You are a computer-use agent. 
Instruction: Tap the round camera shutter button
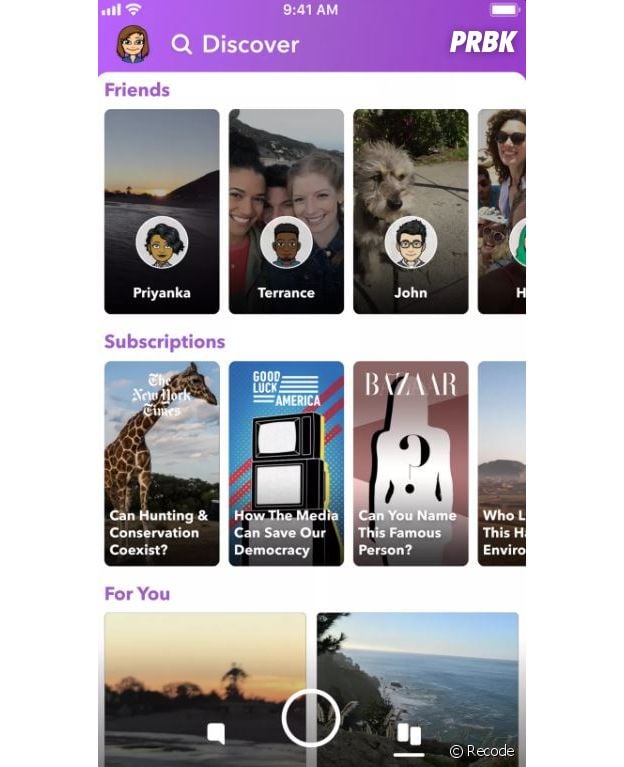pyautogui.click(x=310, y=718)
